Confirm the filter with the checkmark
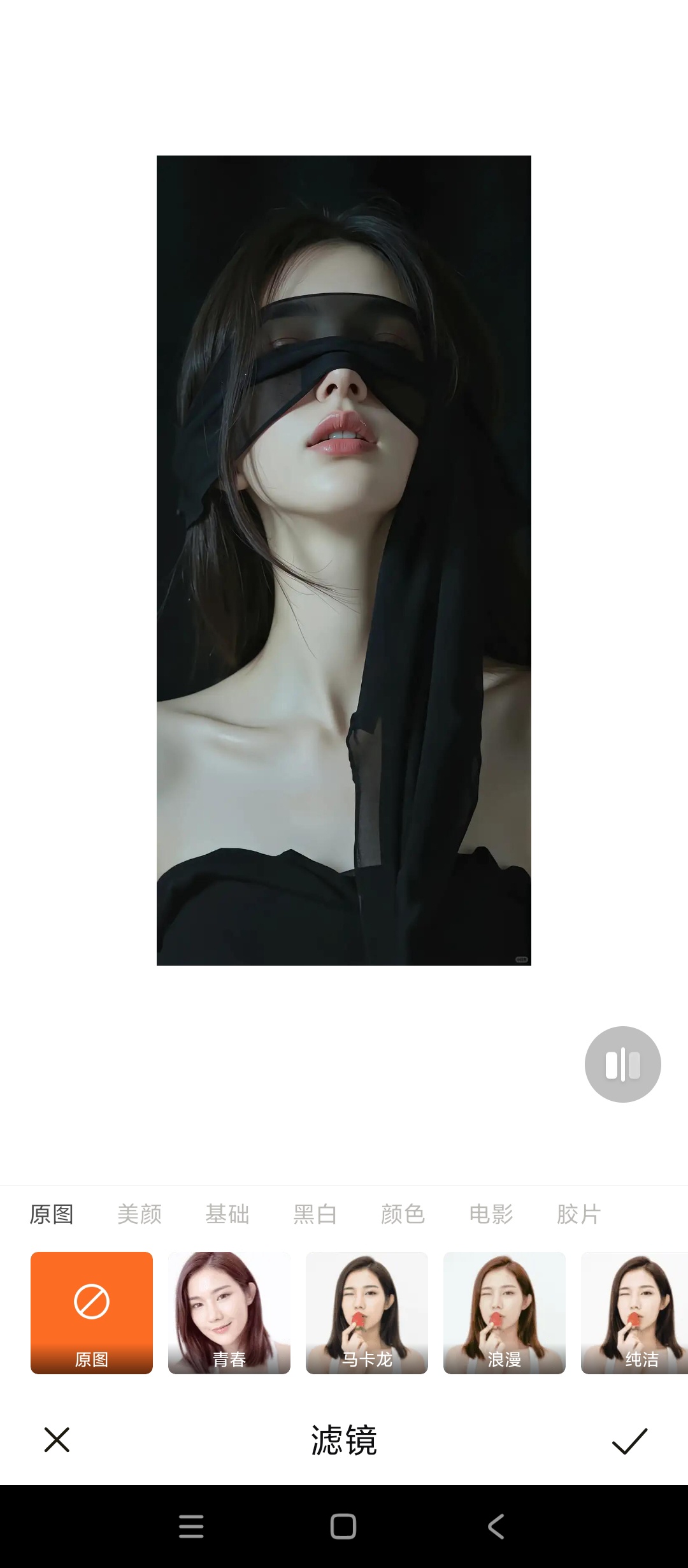 click(x=629, y=1441)
